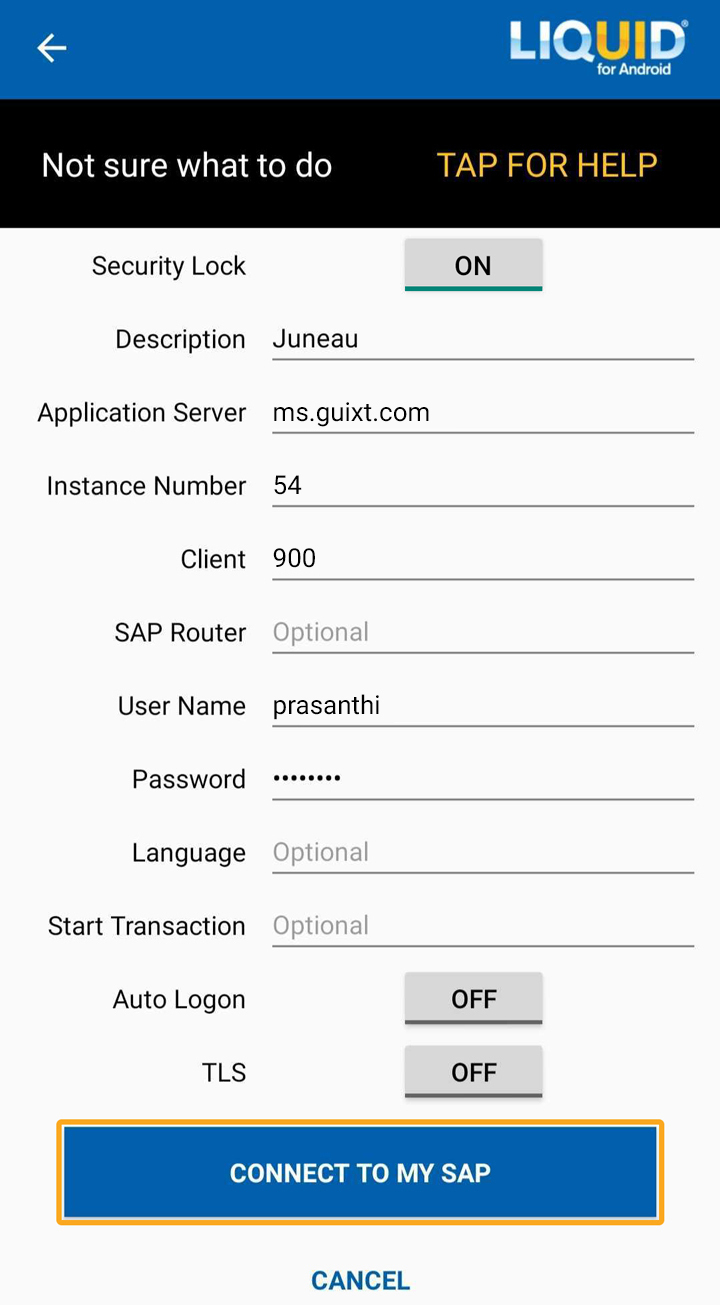Edit the Application Server field
720x1305 pixels.
[482, 412]
